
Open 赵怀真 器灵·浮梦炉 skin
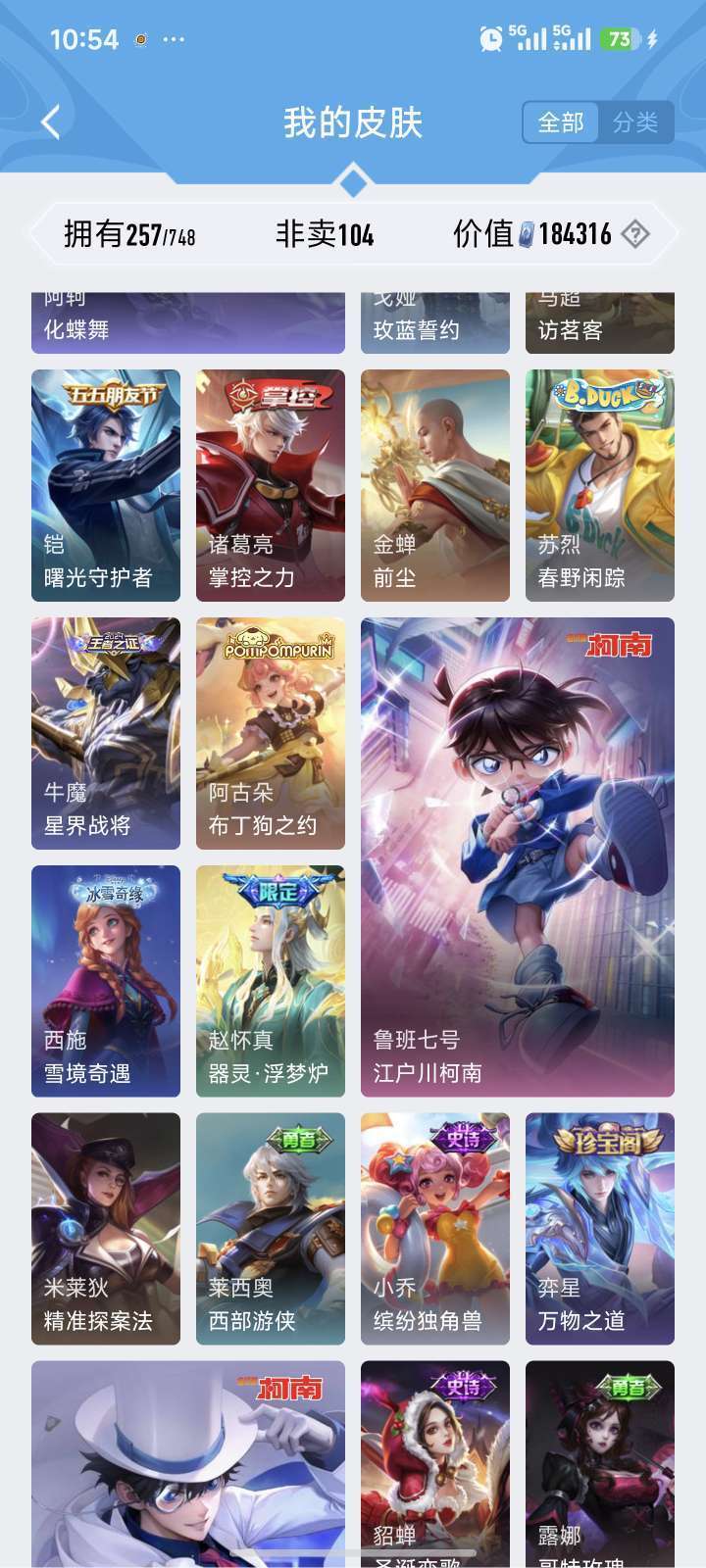coord(271,981)
